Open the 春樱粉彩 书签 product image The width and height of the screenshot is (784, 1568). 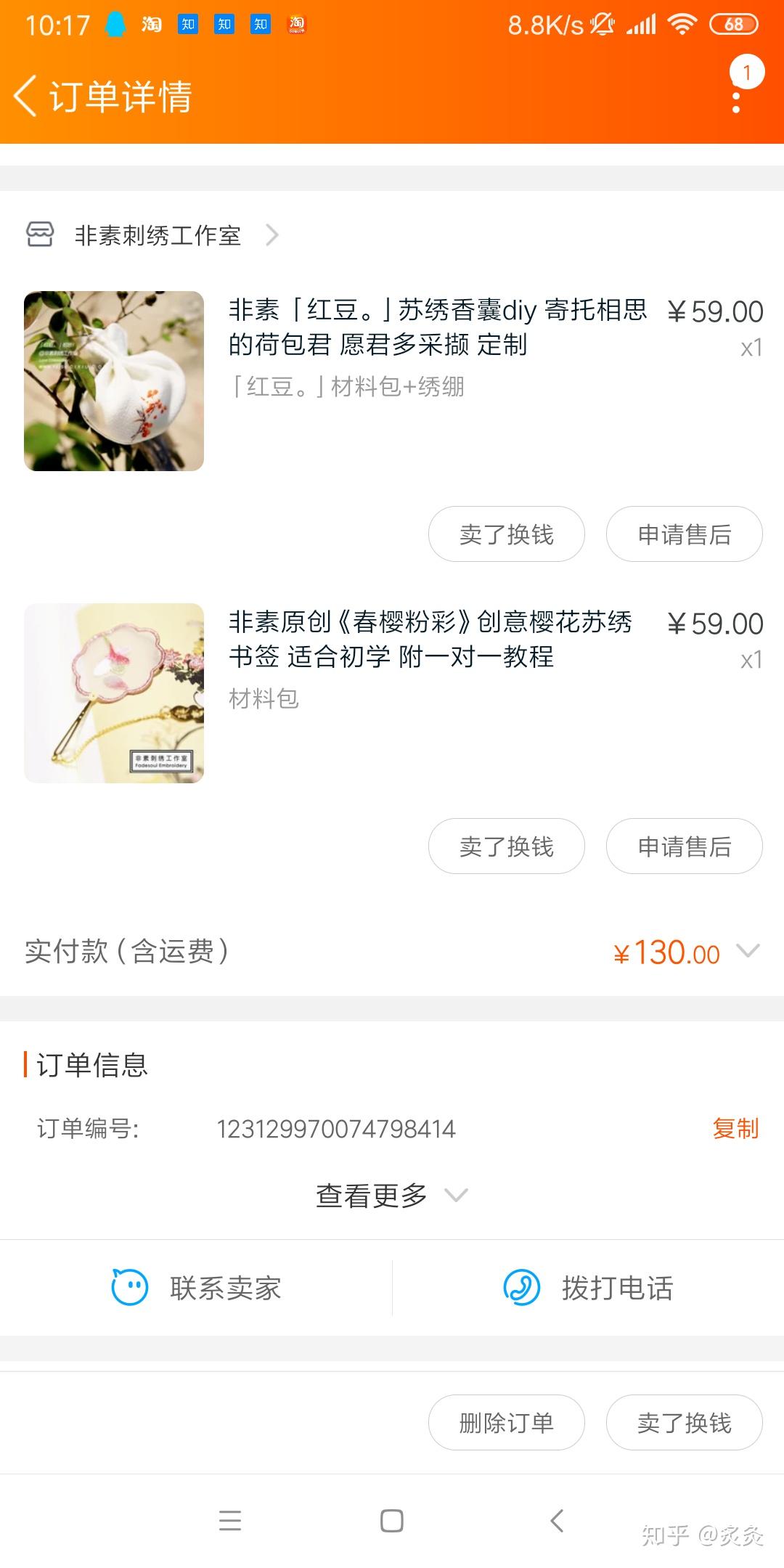(114, 693)
